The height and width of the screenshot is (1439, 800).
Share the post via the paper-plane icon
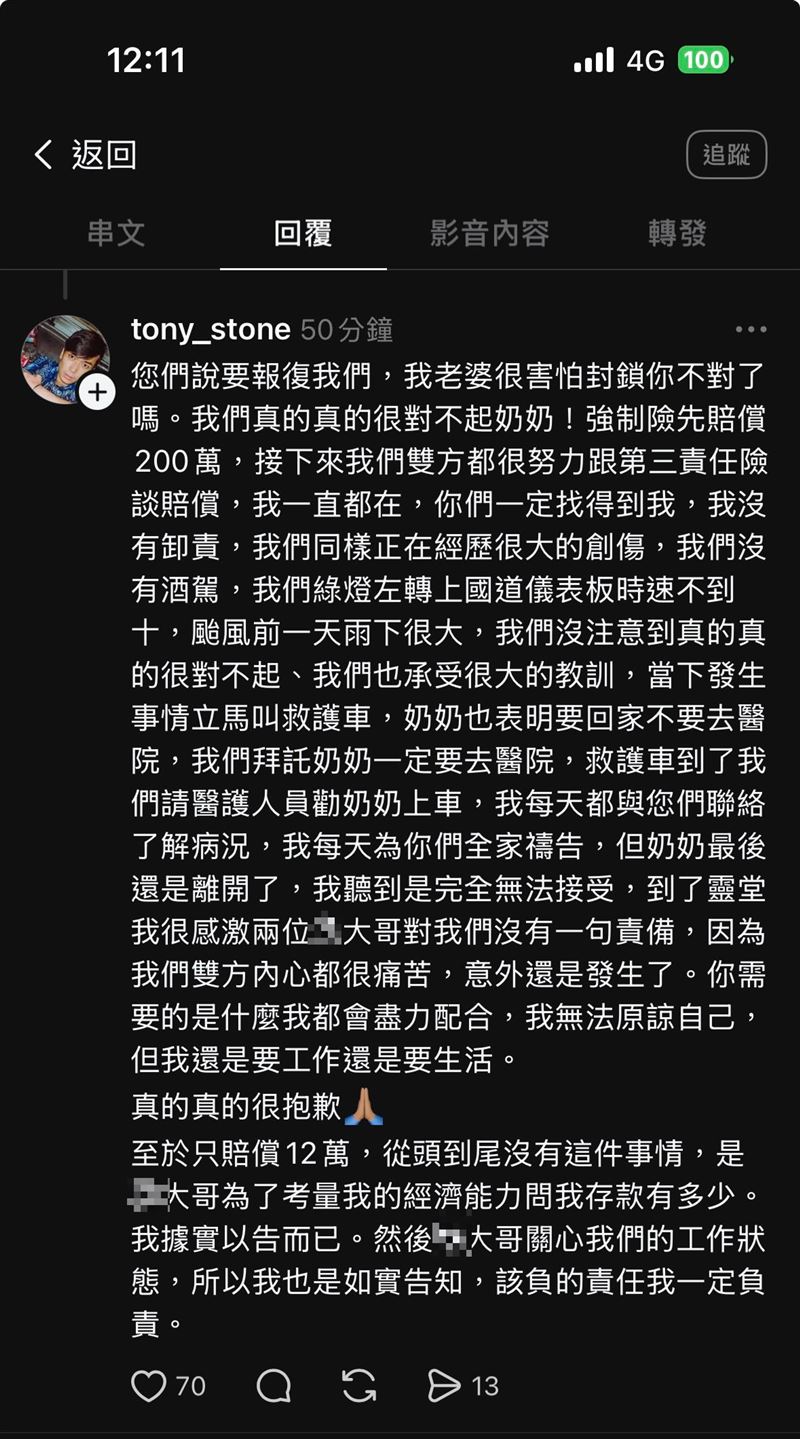(443, 1386)
